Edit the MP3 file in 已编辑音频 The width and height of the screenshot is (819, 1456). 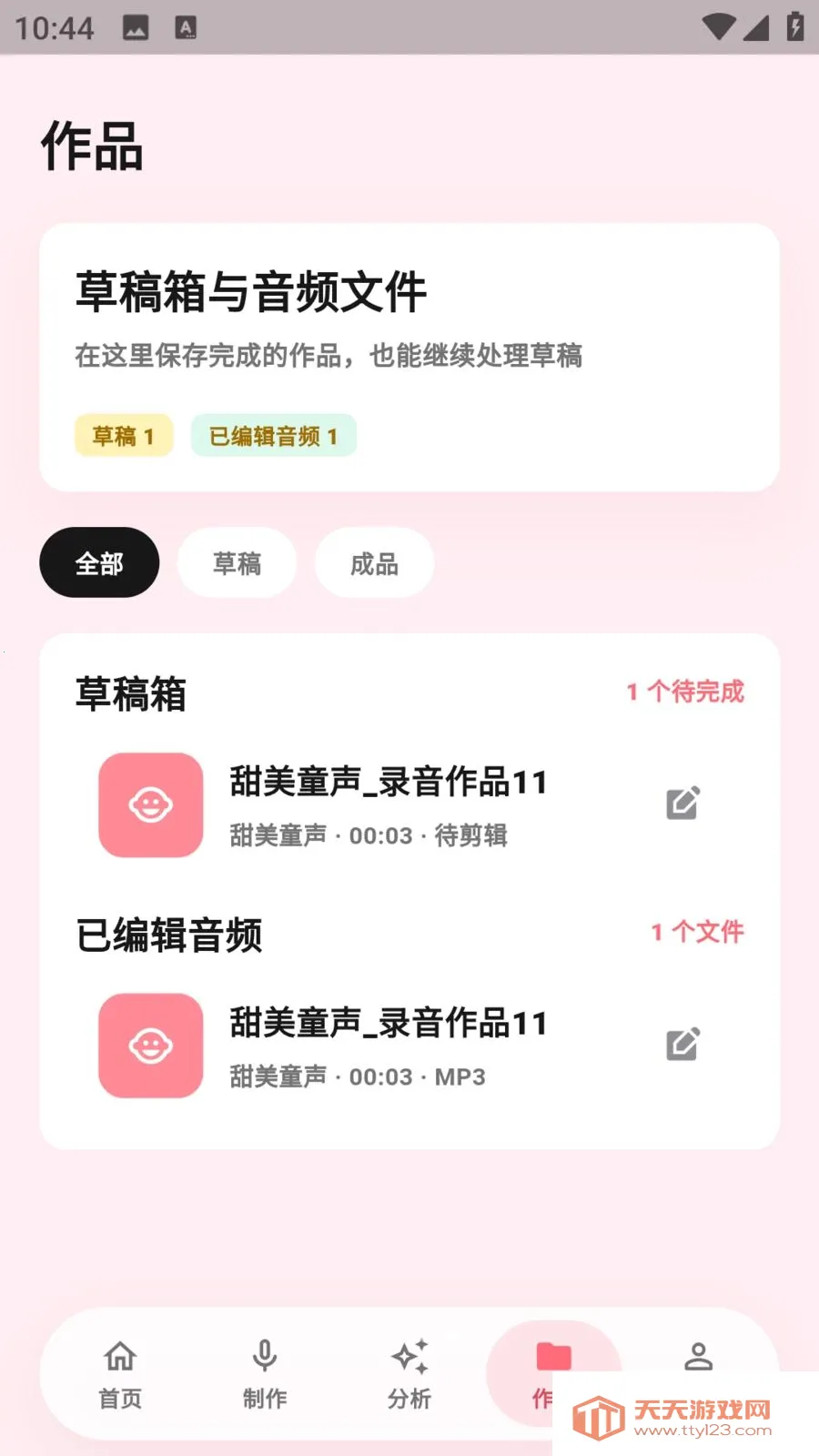682,1044
